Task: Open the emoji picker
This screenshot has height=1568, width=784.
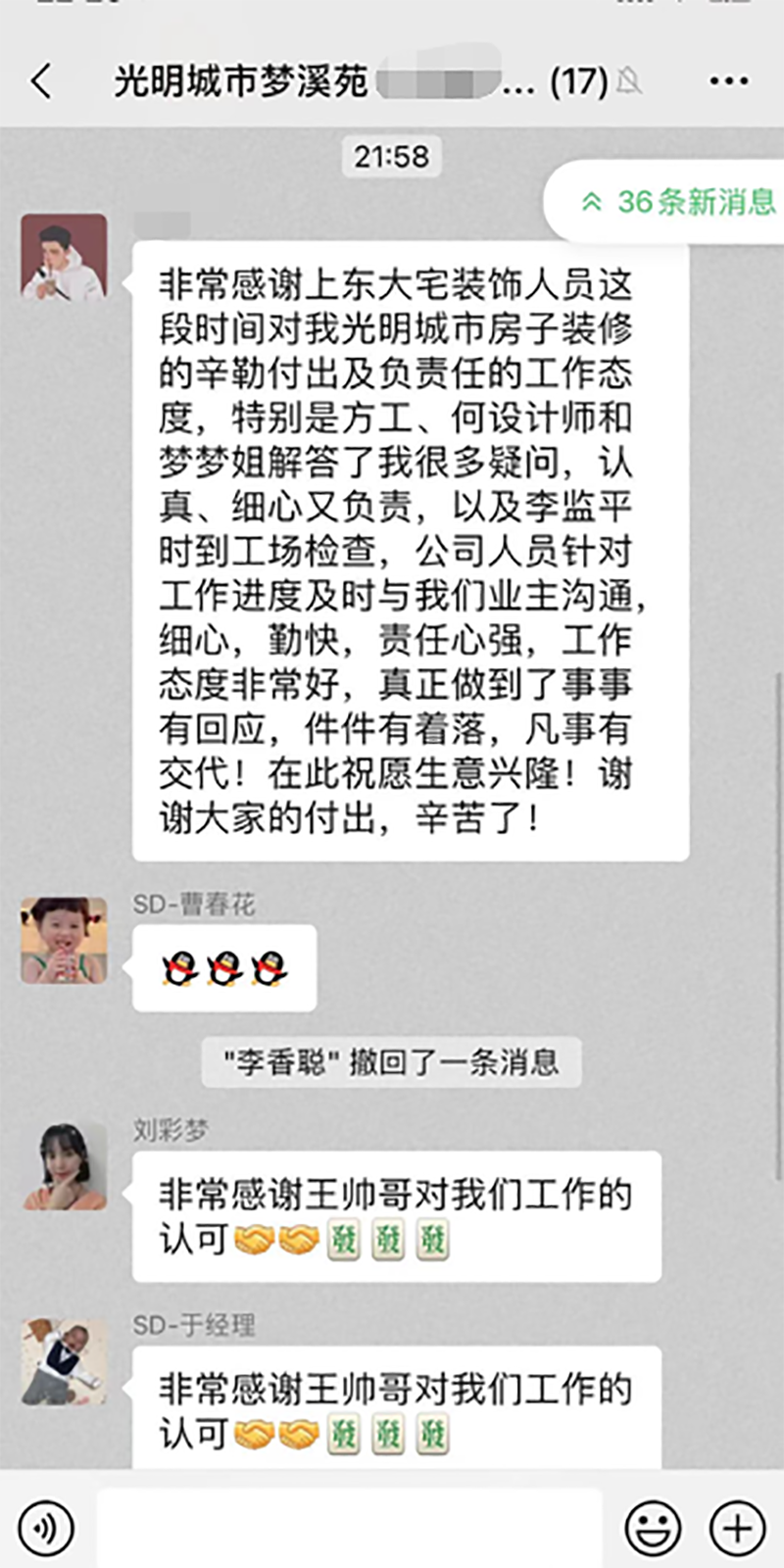Action: pos(653,1528)
